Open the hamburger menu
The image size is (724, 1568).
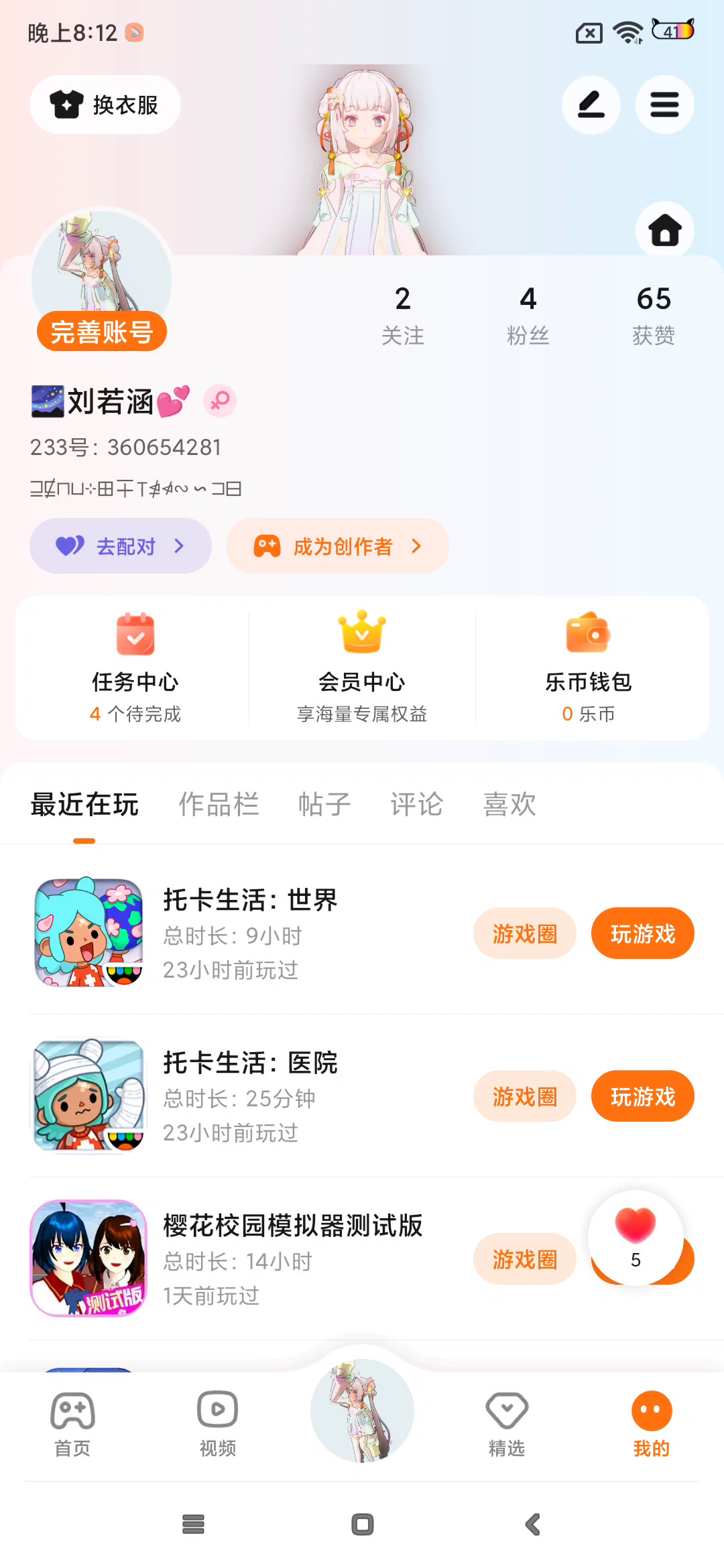coord(664,105)
